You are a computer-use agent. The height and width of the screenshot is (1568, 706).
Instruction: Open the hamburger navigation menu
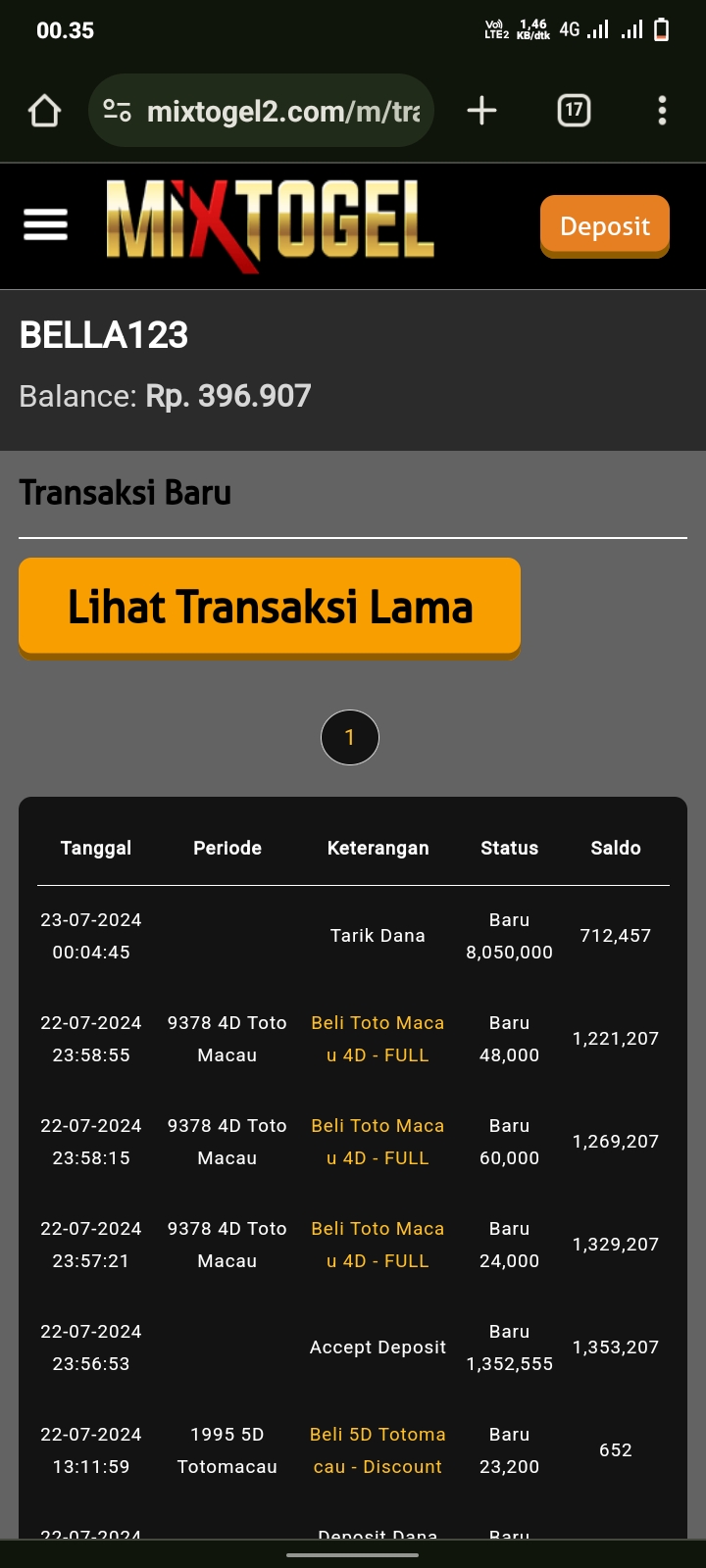[45, 224]
